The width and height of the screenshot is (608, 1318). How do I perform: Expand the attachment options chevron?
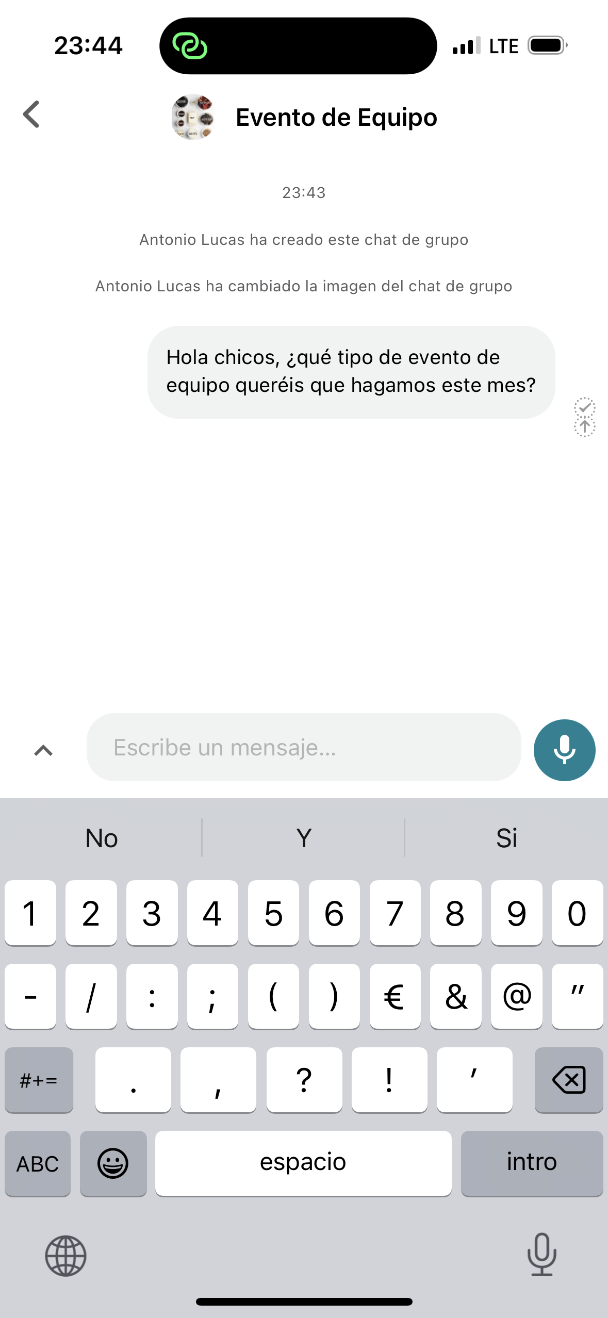tap(43, 750)
